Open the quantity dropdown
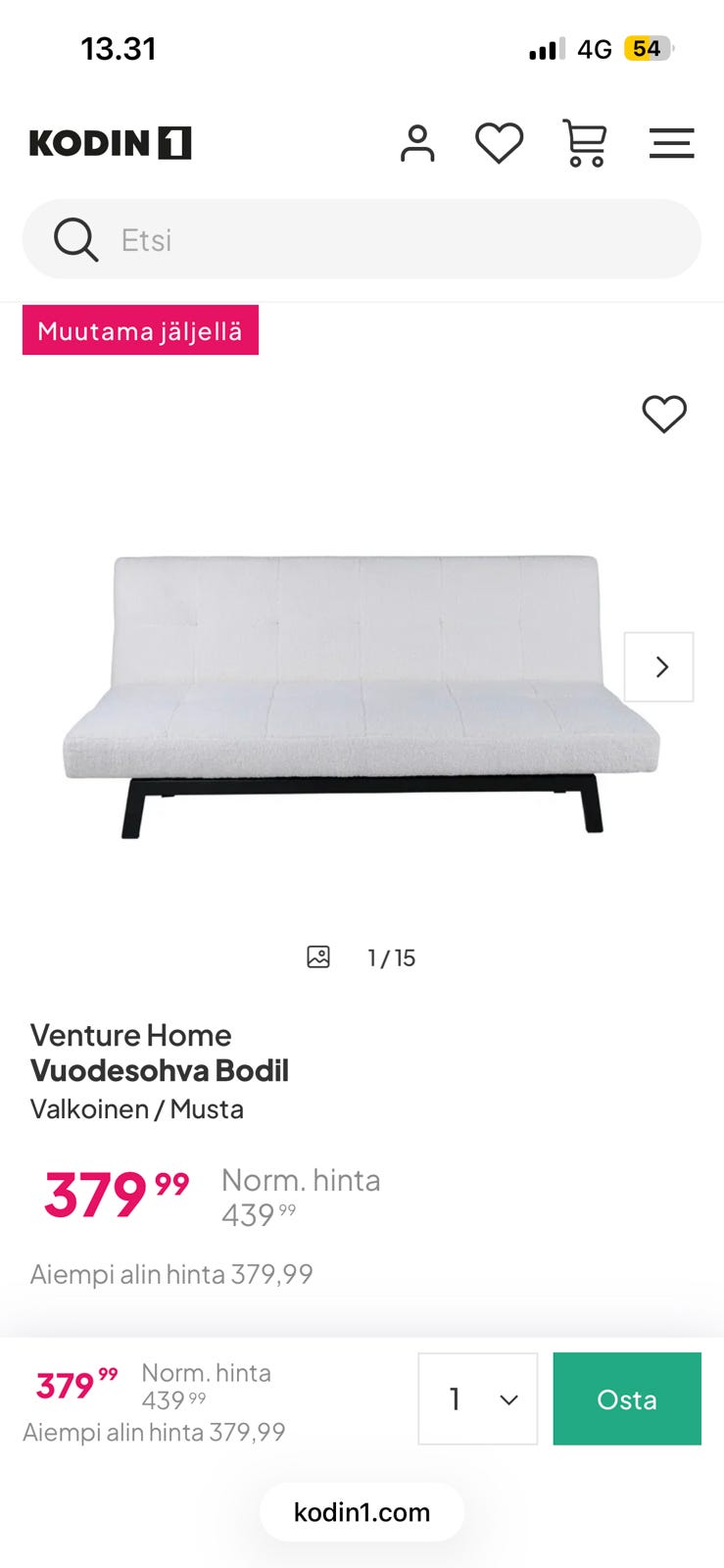 pos(478,1398)
